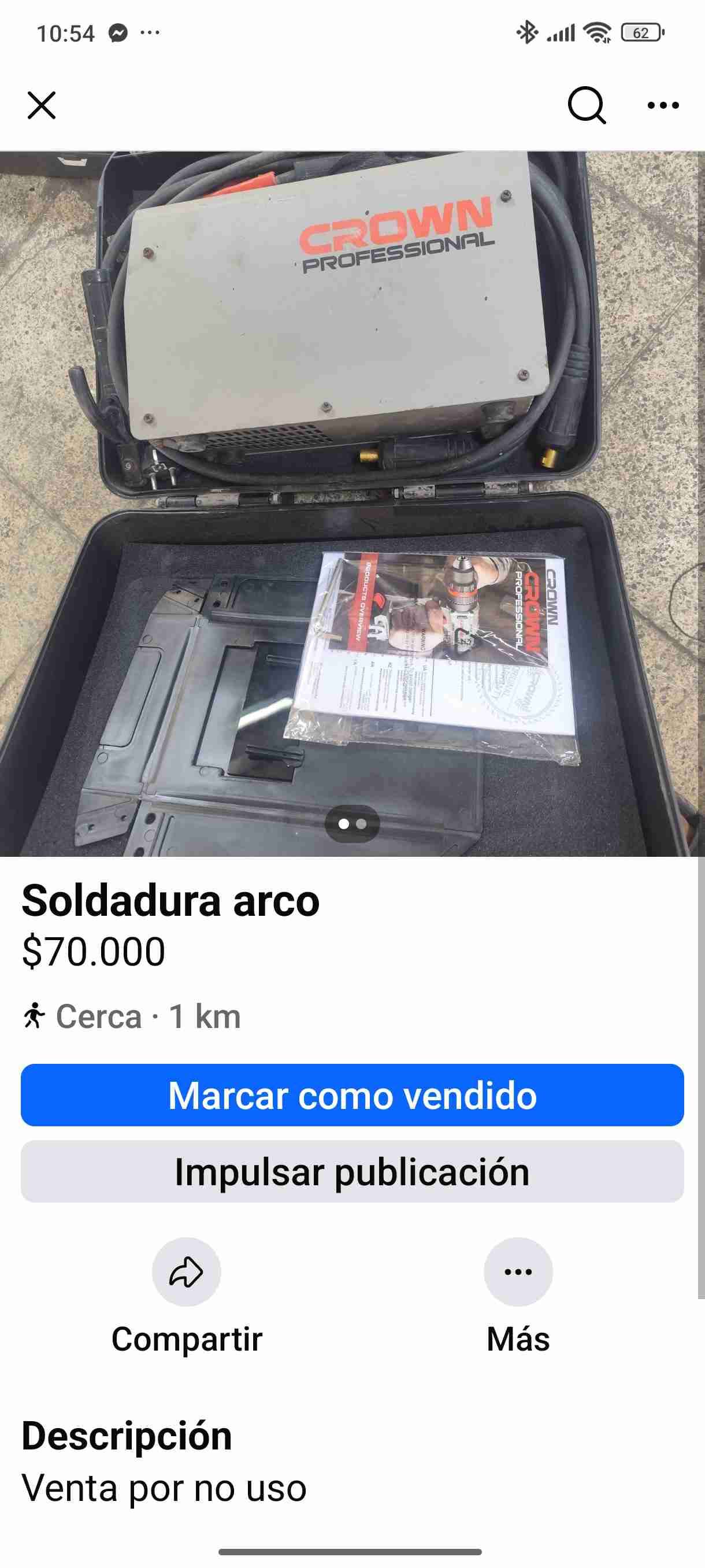
Task: Open the Más options button
Action: pos(518,1271)
